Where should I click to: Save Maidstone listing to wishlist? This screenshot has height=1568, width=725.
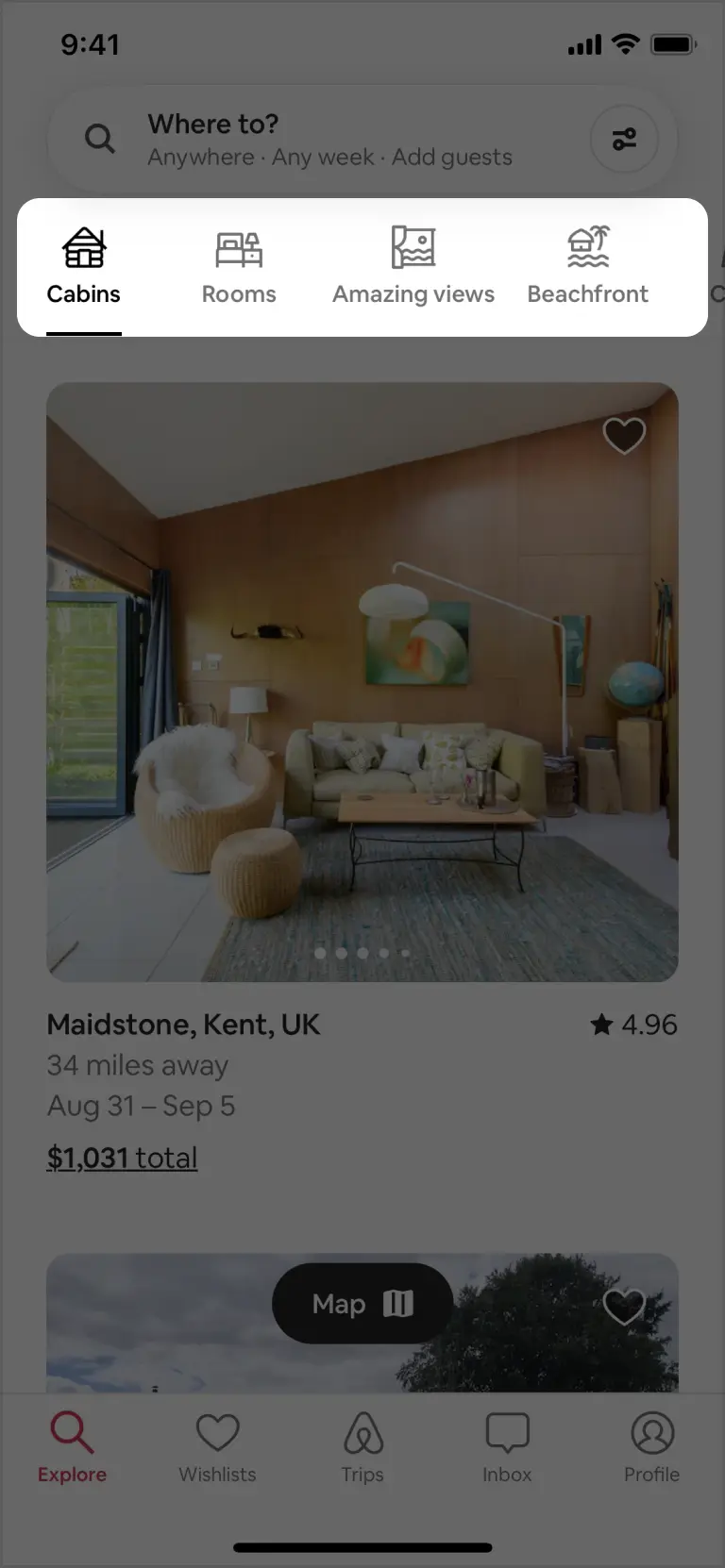tap(624, 435)
